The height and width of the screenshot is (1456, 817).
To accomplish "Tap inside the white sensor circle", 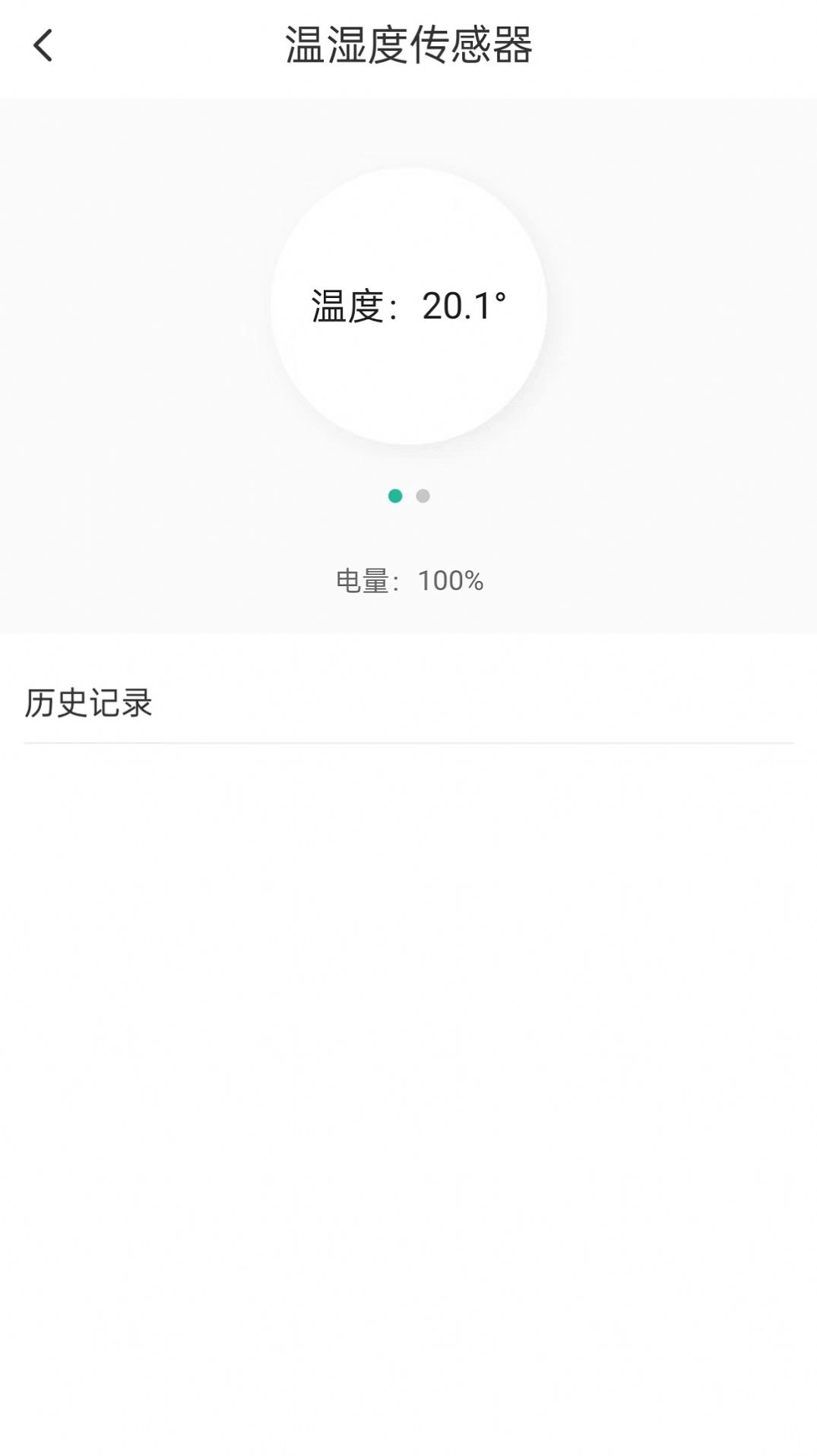I will (x=408, y=304).
